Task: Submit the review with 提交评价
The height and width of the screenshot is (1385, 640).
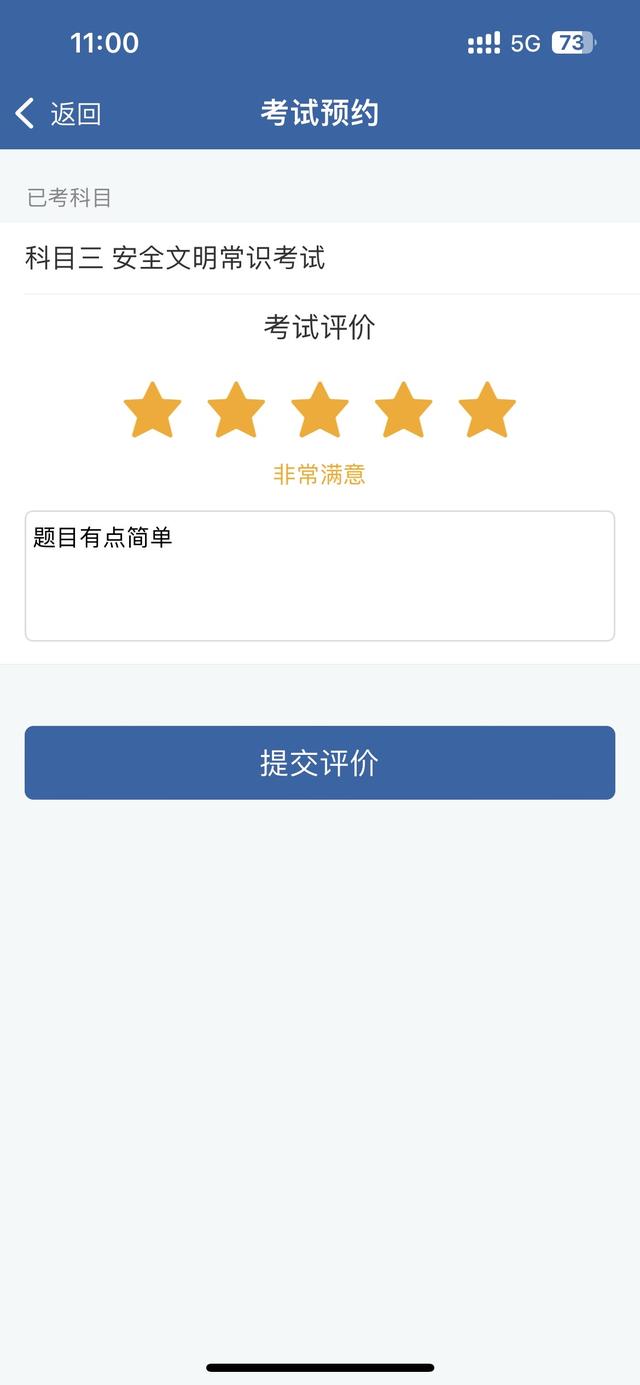Action: 320,763
